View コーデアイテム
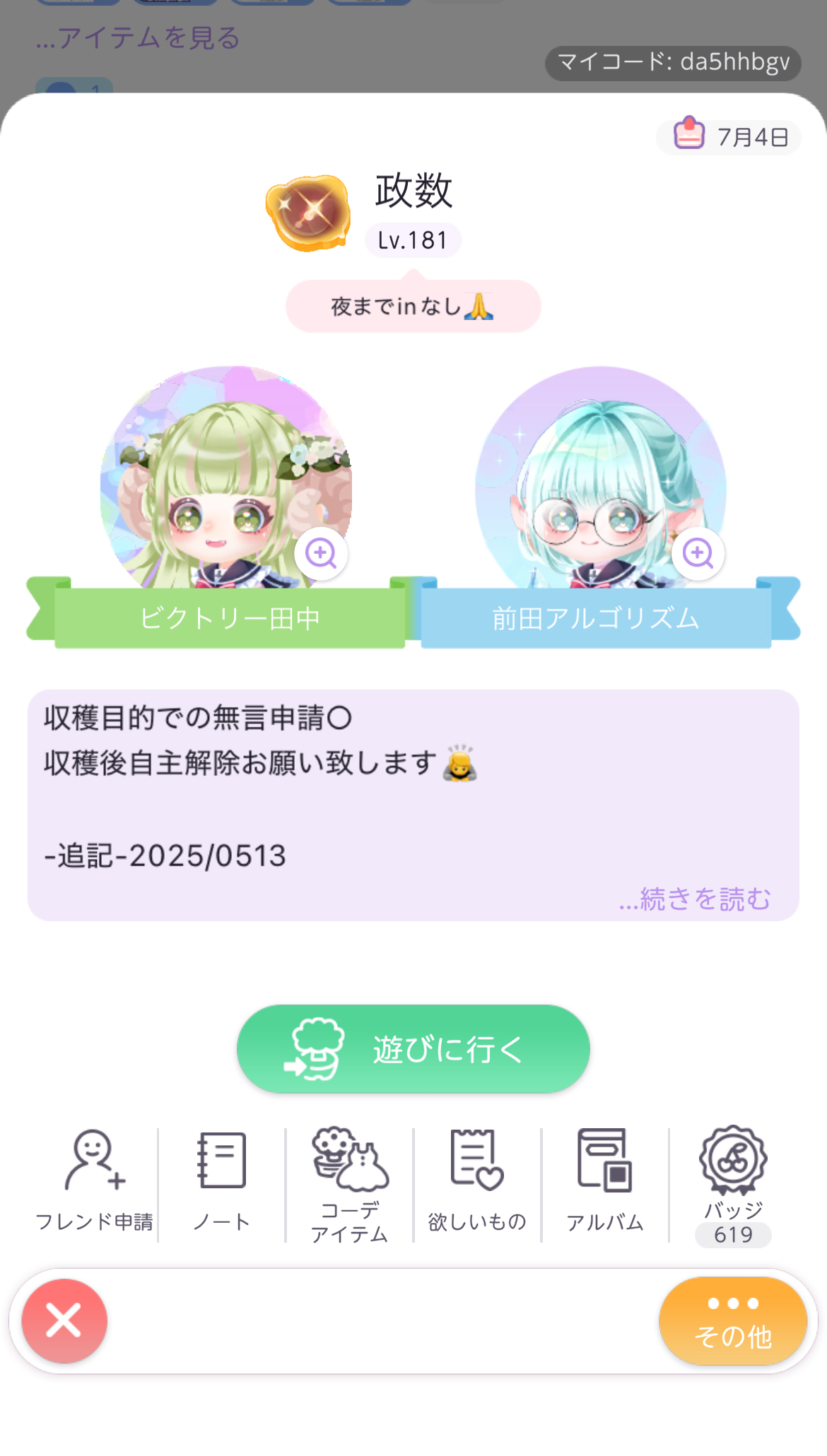This screenshot has height=1456, width=827. (x=350, y=1184)
